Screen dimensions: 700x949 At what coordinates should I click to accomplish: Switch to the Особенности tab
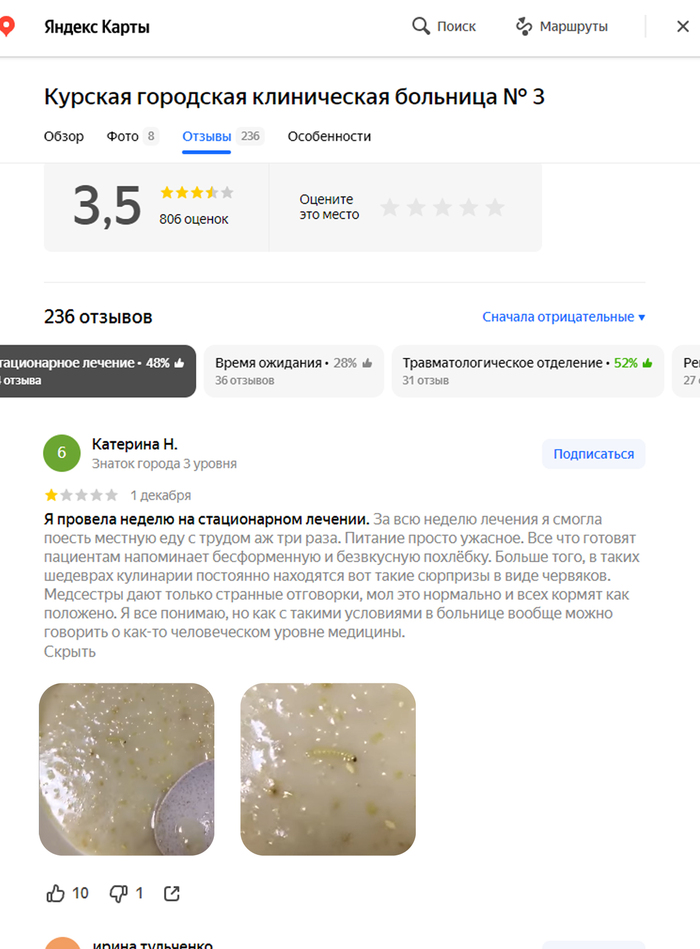329,137
